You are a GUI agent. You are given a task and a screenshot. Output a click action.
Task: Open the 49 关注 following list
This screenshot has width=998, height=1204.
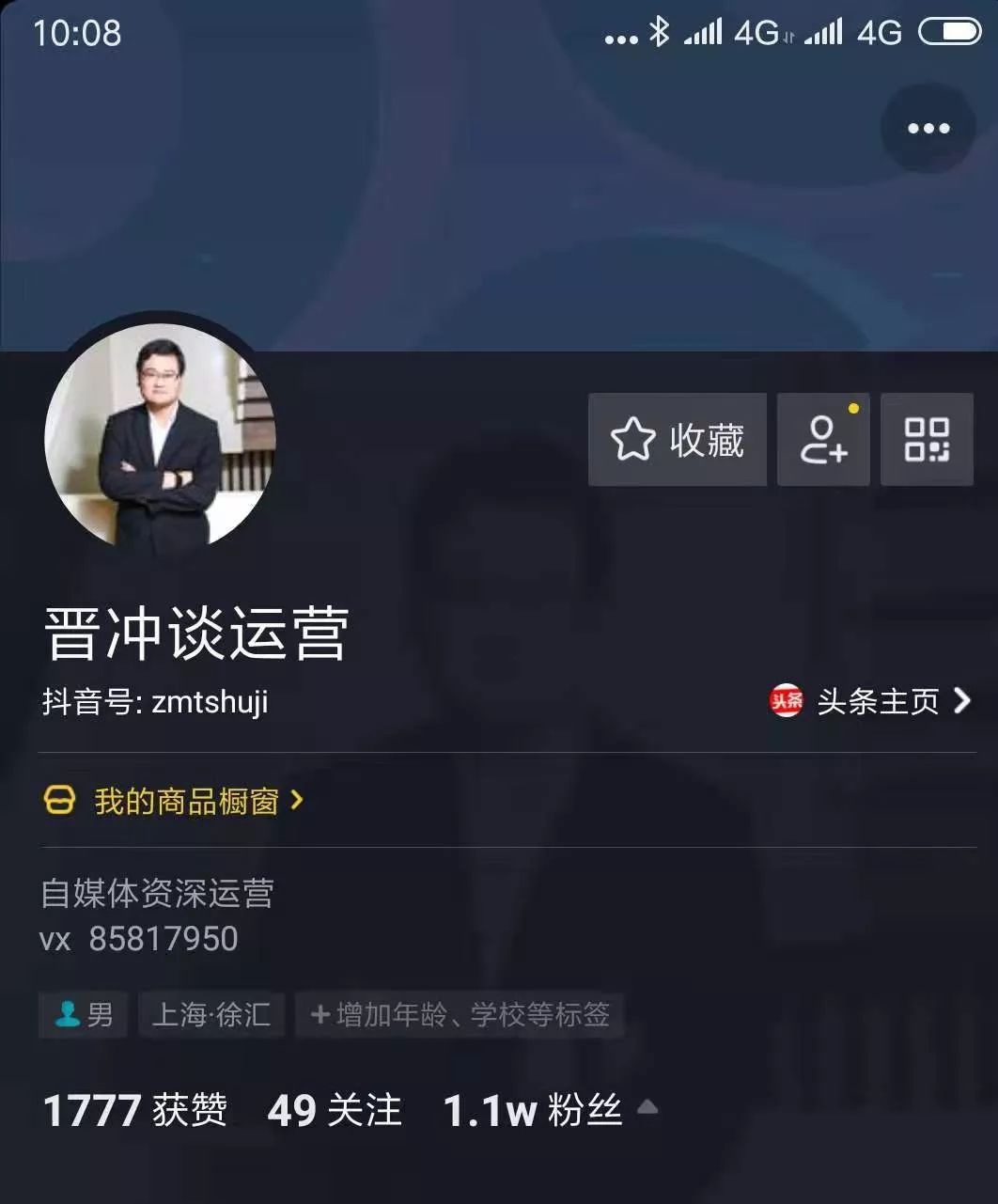[x=334, y=1110]
